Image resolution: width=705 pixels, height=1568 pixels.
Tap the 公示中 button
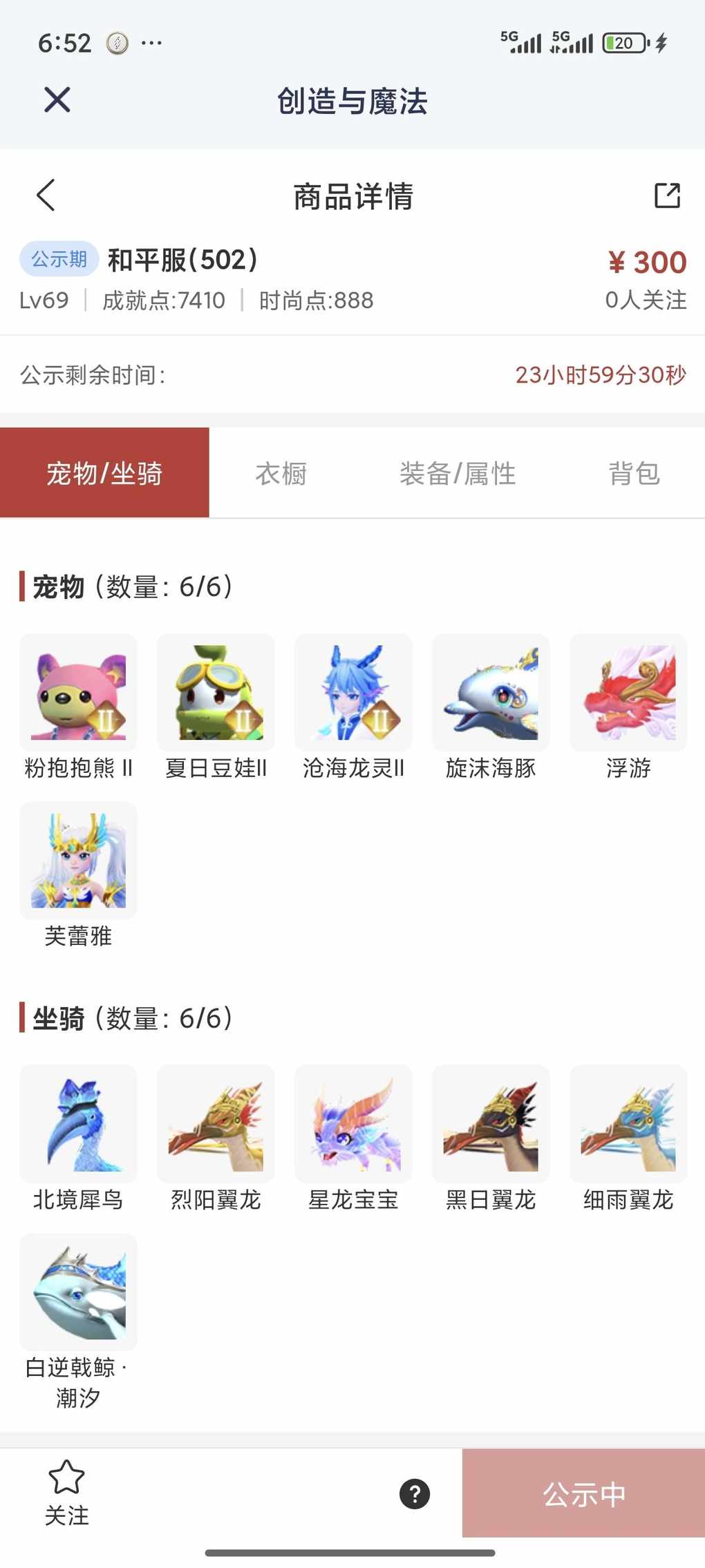[583, 1494]
